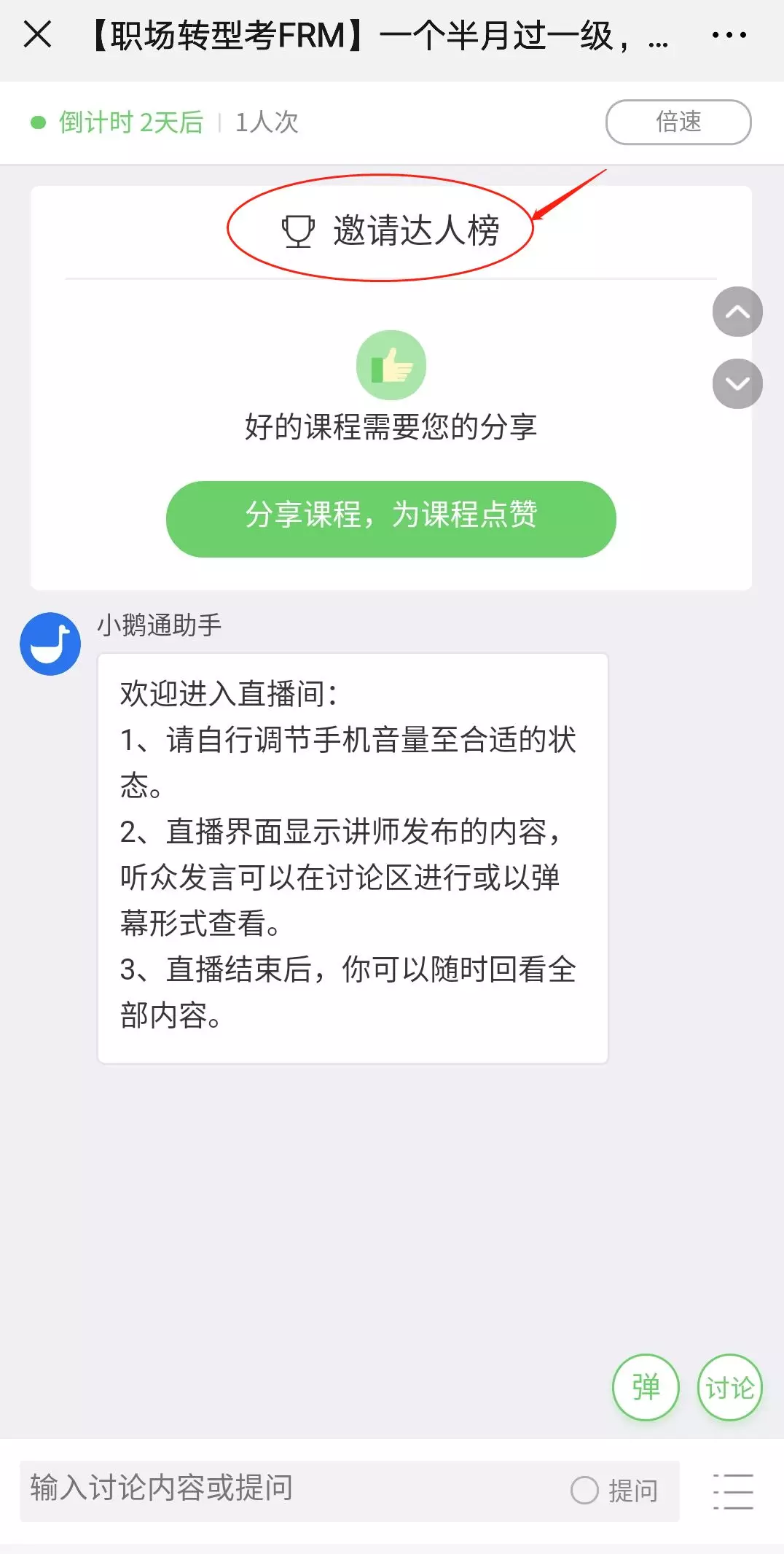Close the live course page
This screenshot has height=1554, width=784.
click(x=37, y=34)
